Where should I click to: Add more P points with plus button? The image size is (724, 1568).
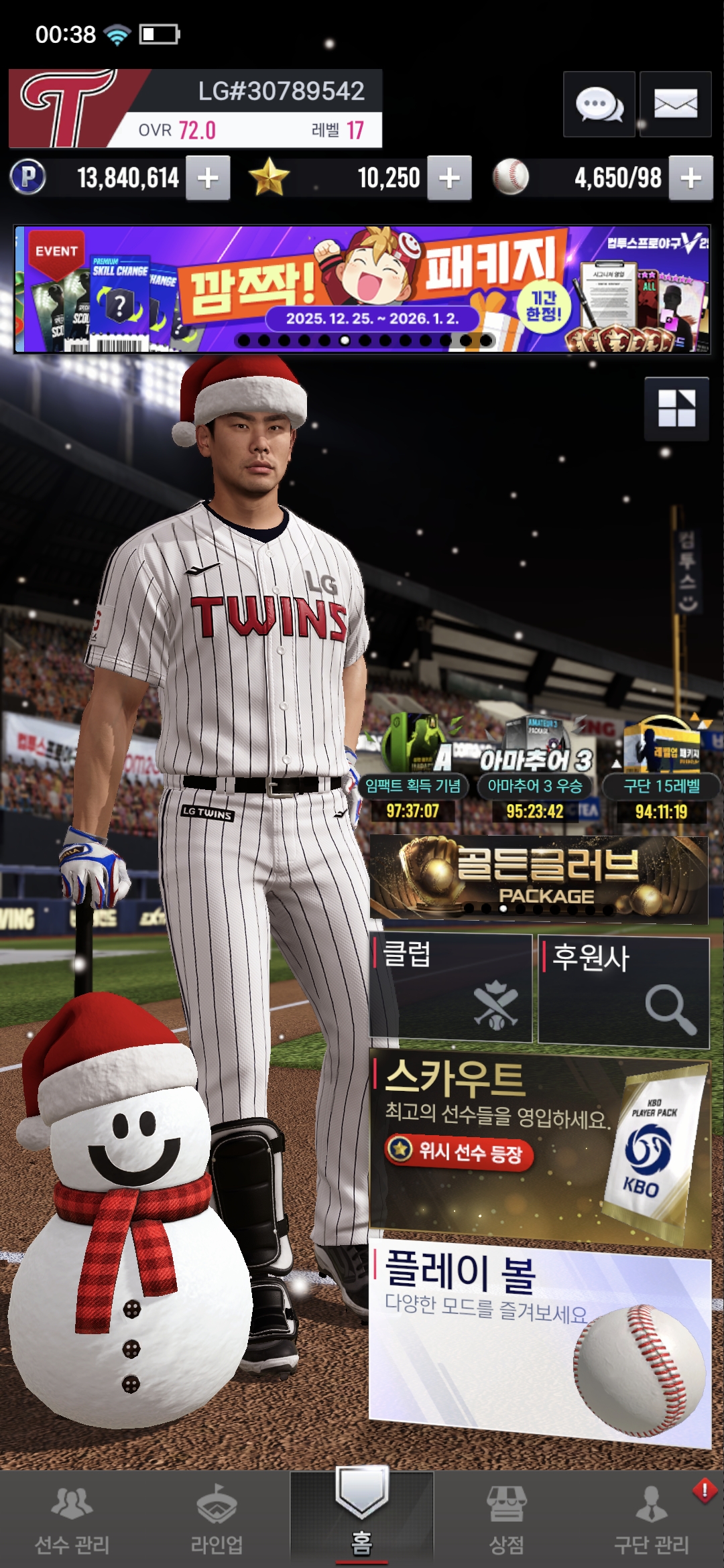pos(208,178)
